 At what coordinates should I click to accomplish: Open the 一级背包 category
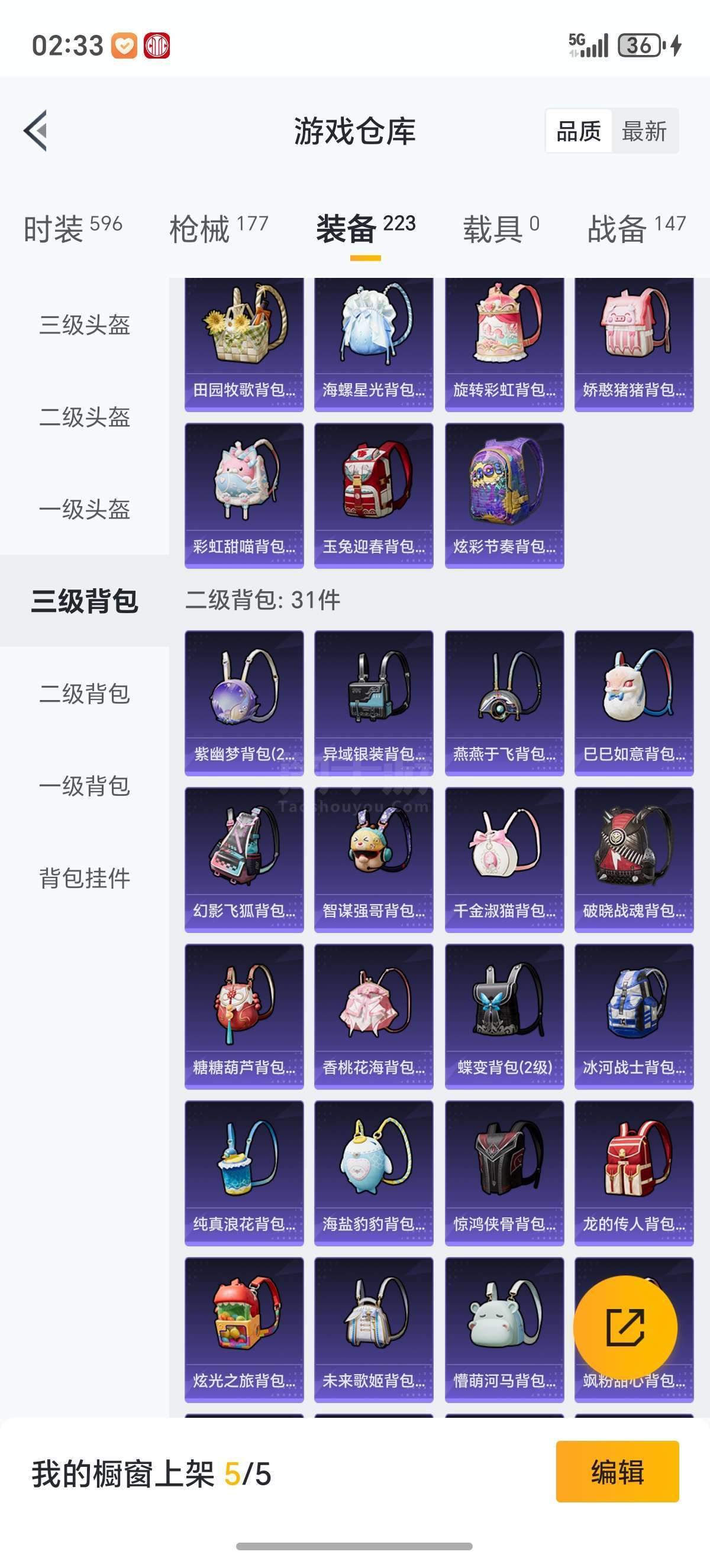pos(85,786)
